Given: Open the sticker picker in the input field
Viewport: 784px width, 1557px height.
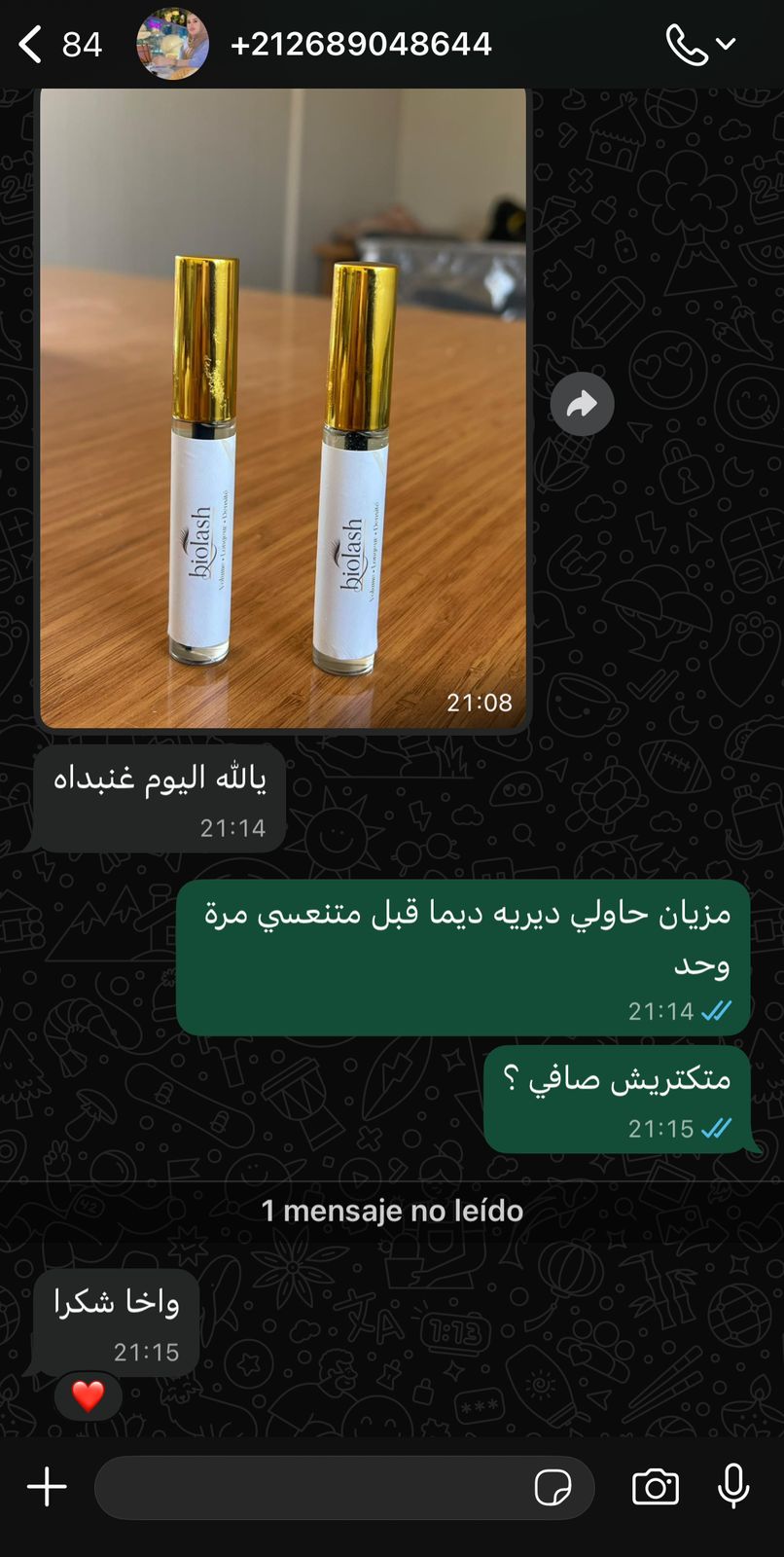Looking at the screenshot, I should pyautogui.click(x=553, y=1487).
